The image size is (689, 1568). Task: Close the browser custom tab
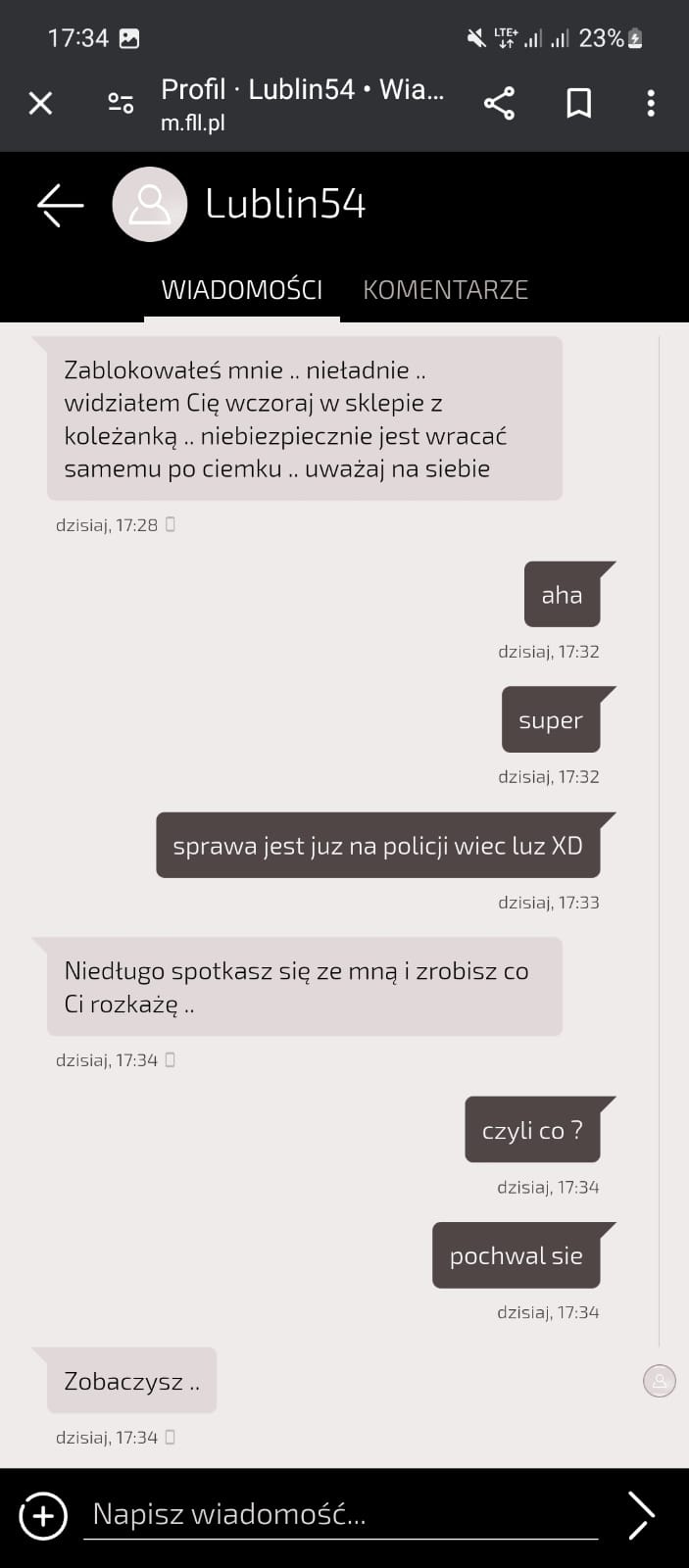(40, 103)
